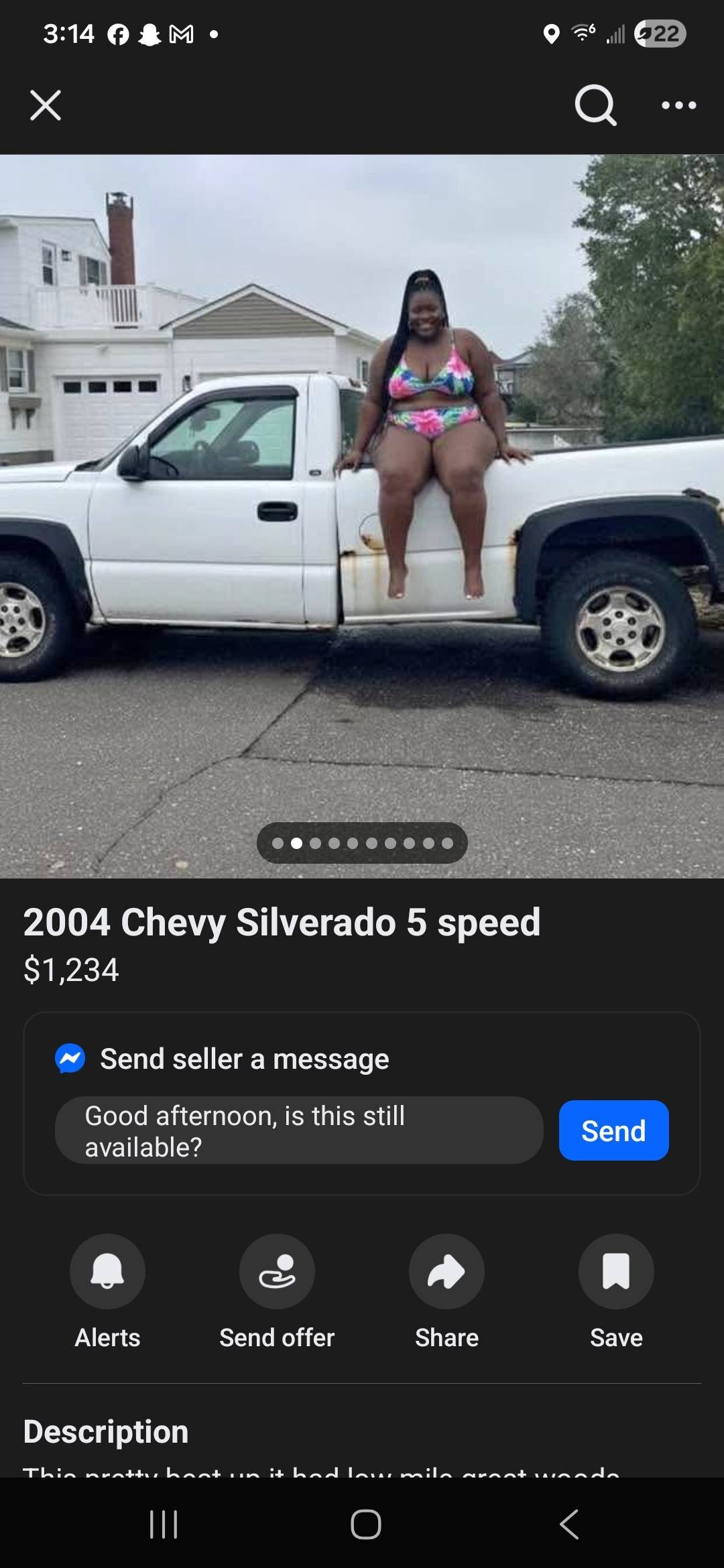Share this Silverado listing
This screenshot has height=1568, width=724.
coord(446,1272)
